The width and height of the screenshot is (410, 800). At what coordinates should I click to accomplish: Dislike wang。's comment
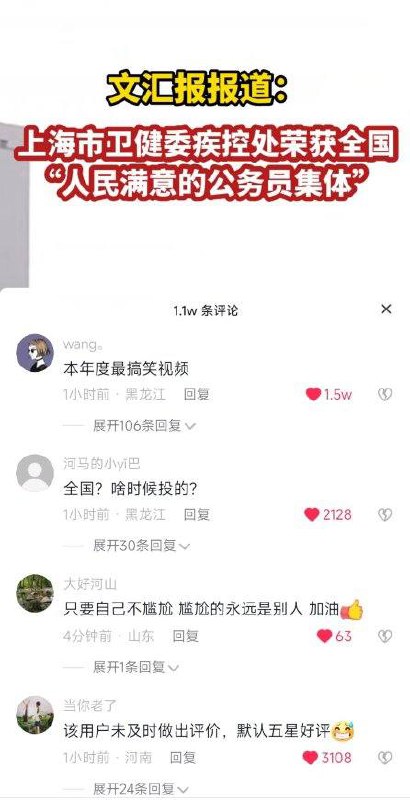coord(385,394)
